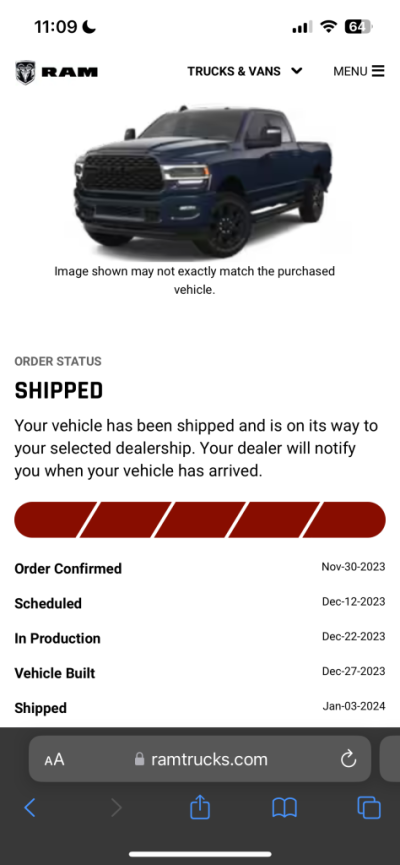
Task: Open the RAM logo home link
Action: pos(56,72)
